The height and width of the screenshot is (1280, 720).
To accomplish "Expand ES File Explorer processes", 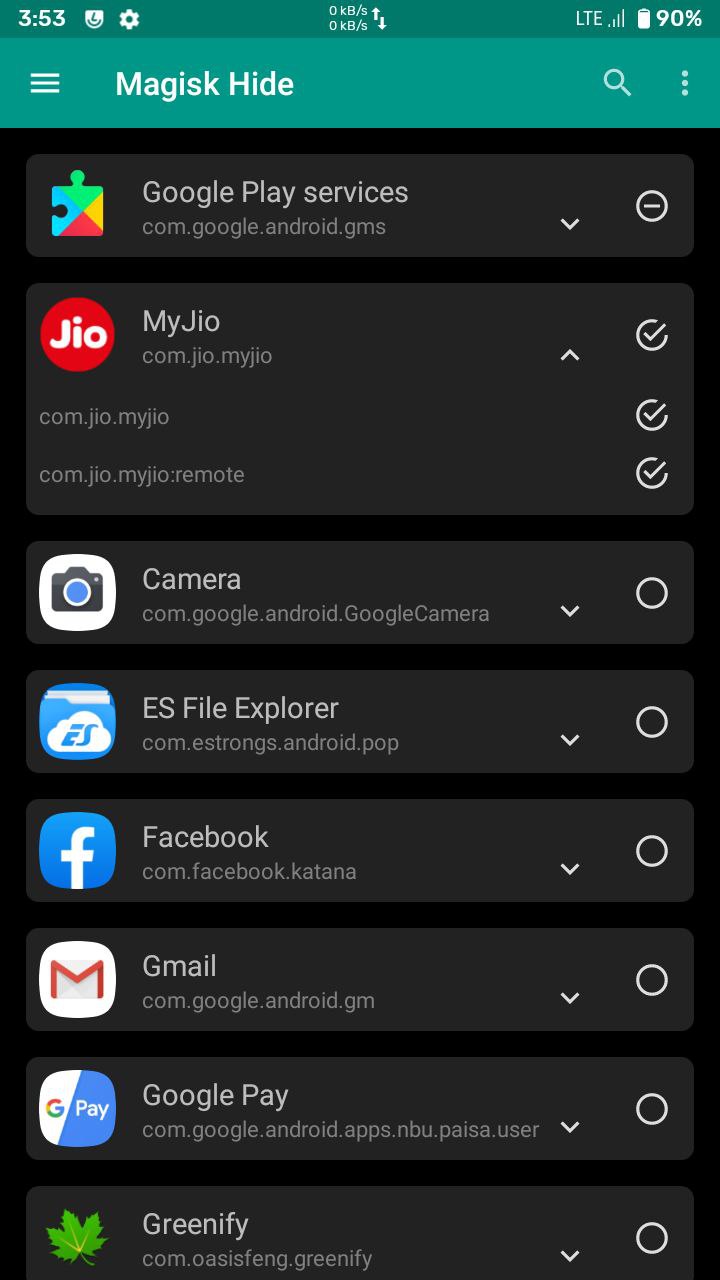I will point(570,740).
